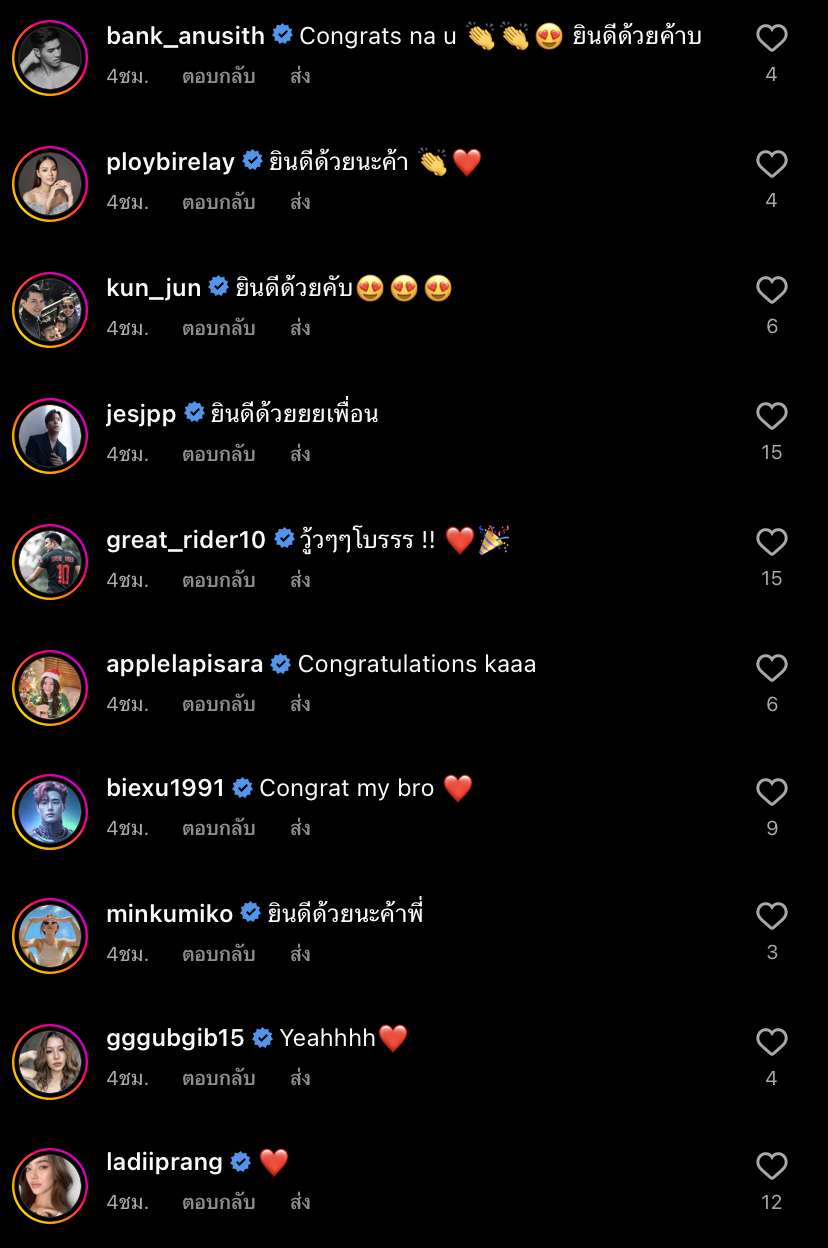The image size is (828, 1248).
Task: Like ploybirelay's comment
Action: [771, 165]
